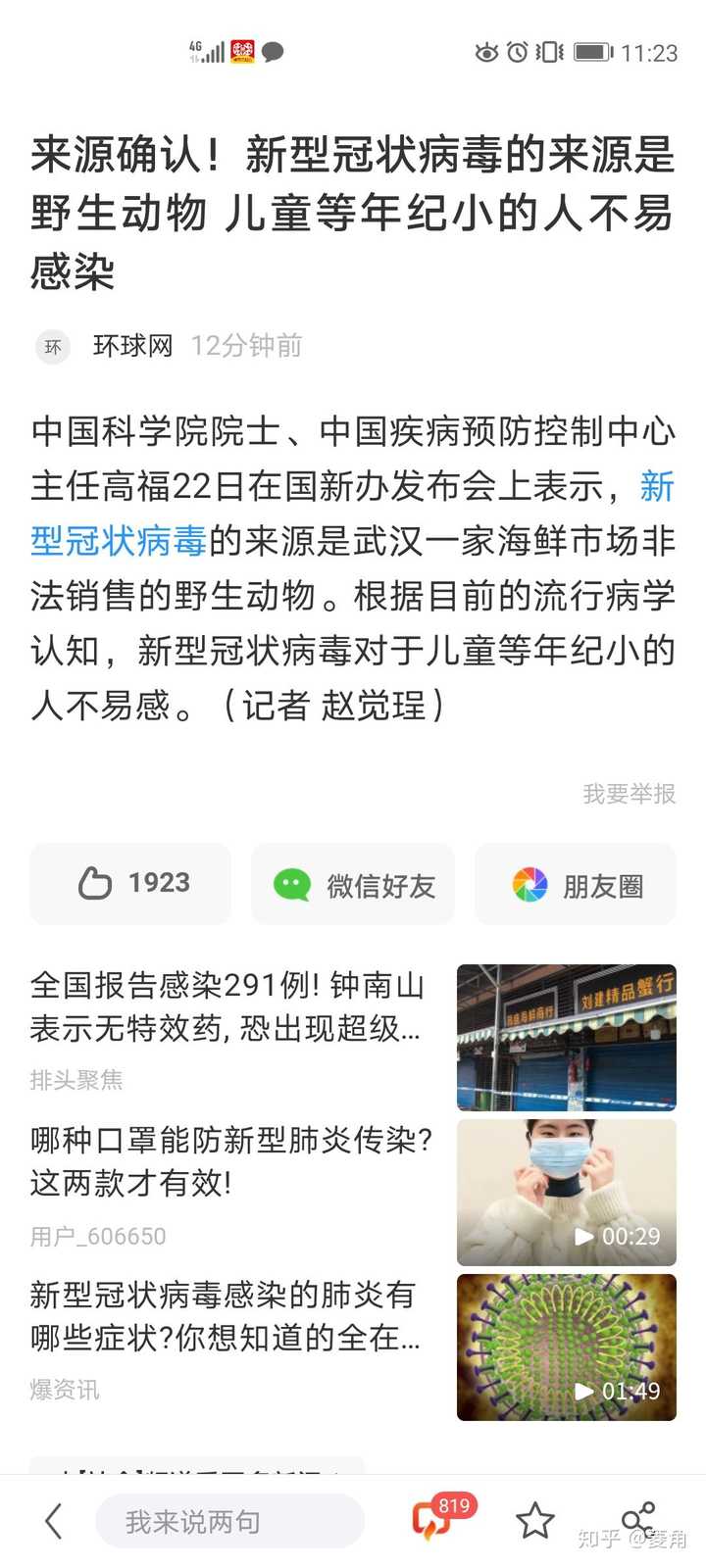The width and height of the screenshot is (706, 1568).
Task: Open the seafood market photo thumbnail
Action: [567, 1038]
